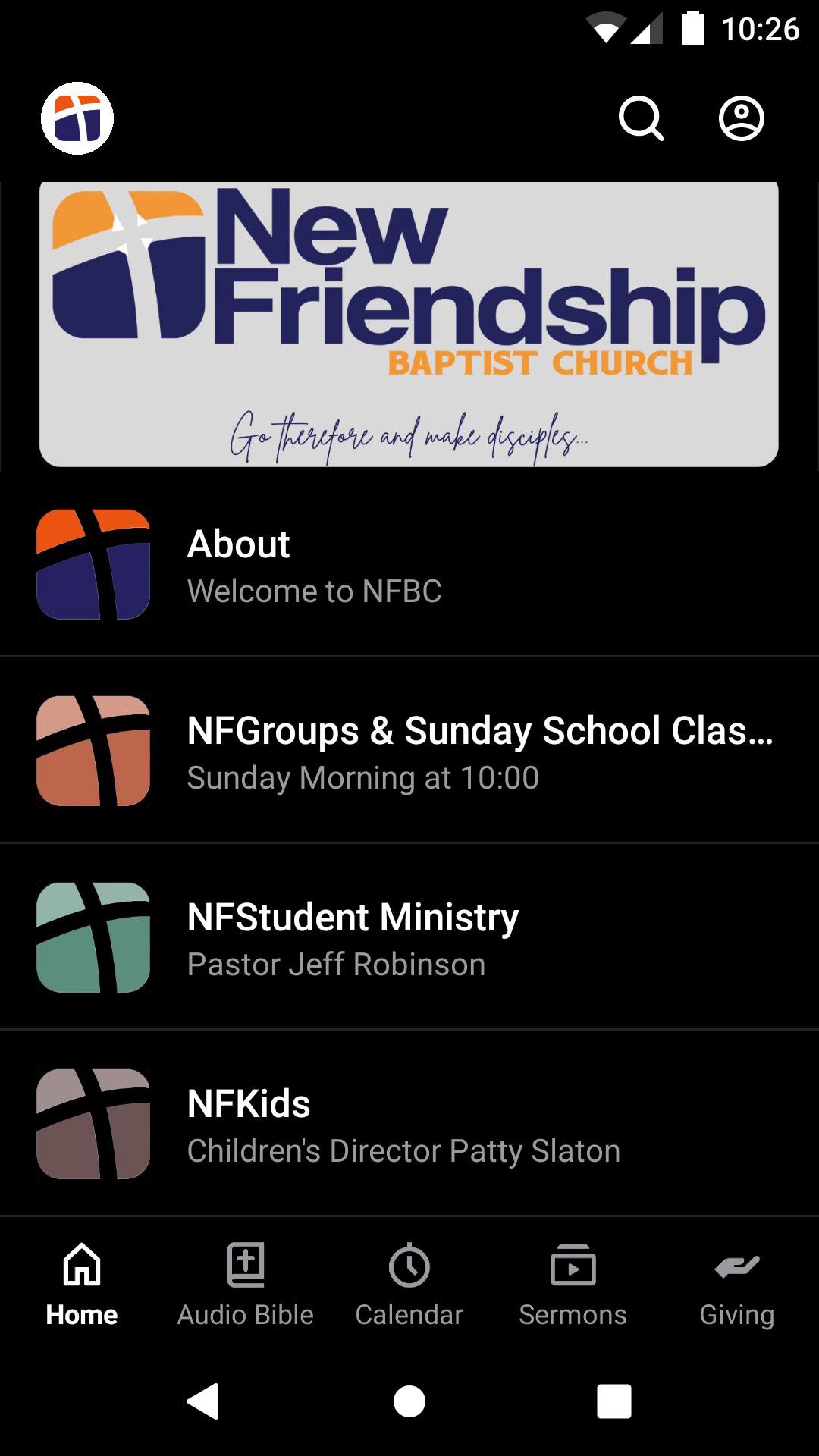This screenshot has height=1456, width=819.
Task: Open the About row
Action: tap(409, 565)
